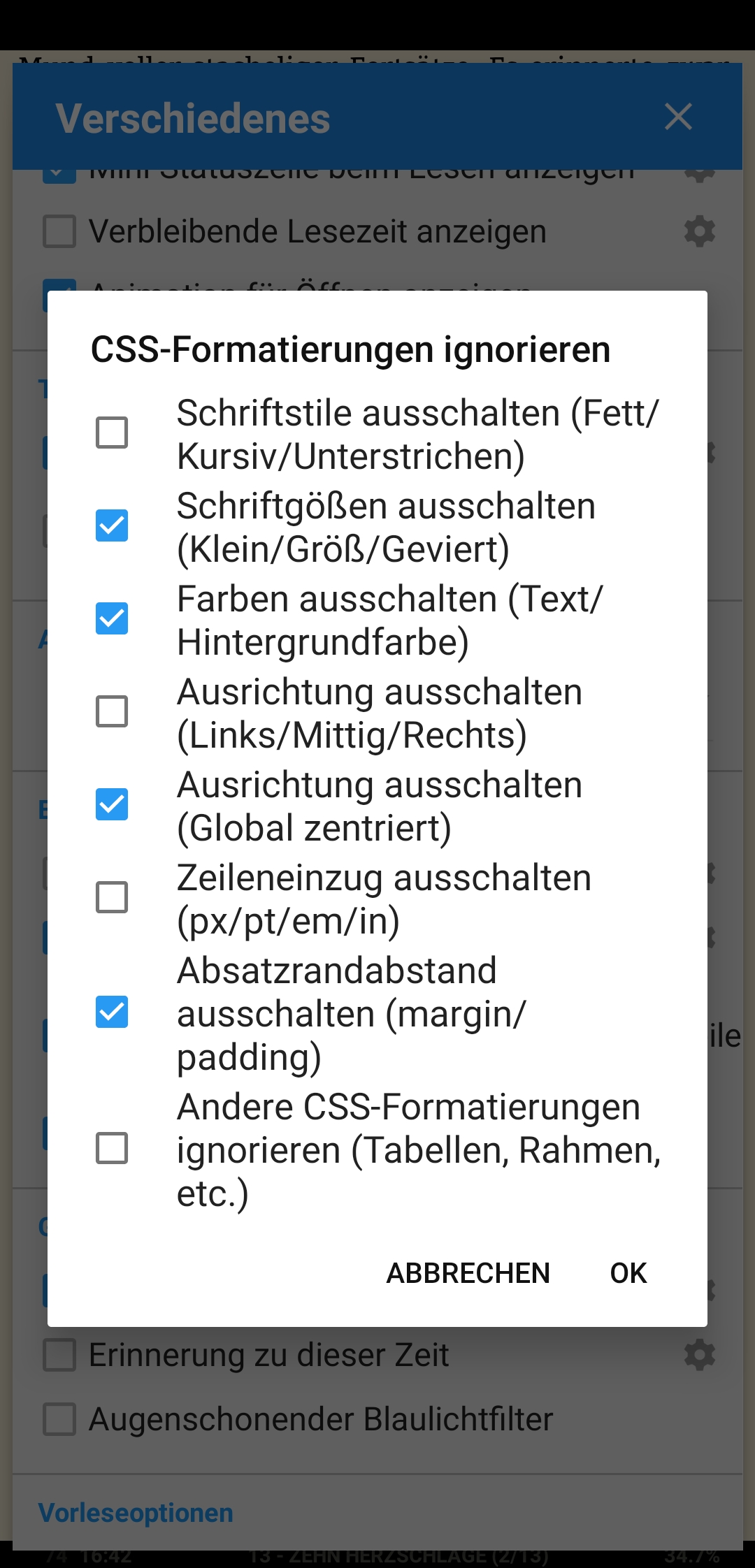Enable Zeileneinzug ausschalten checkbox
Image resolution: width=755 pixels, height=1568 pixels.
pos(112,897)
